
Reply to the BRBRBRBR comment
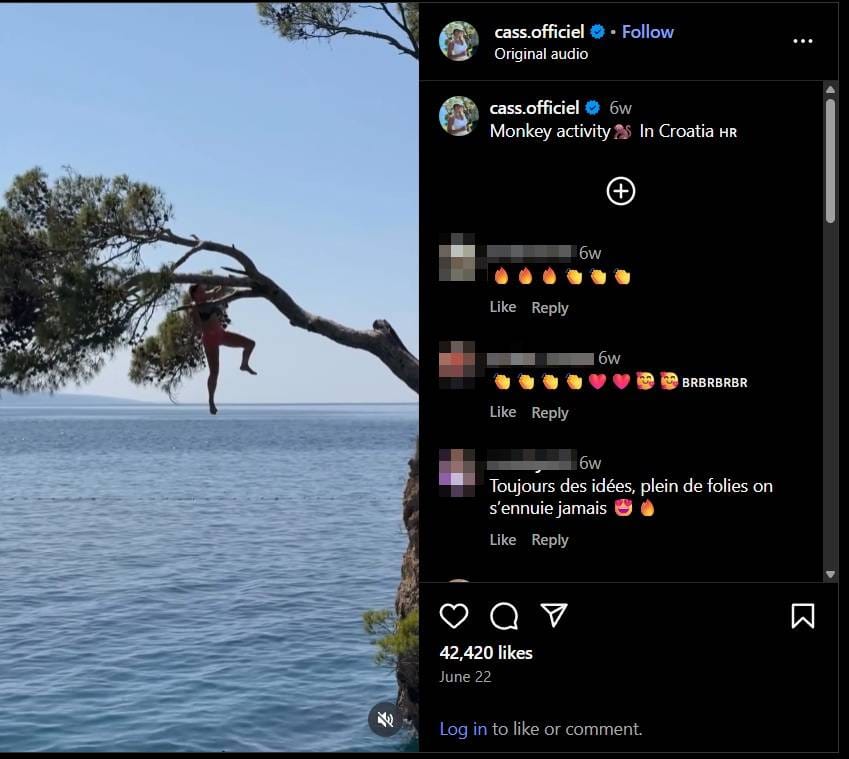pos(549,412)
